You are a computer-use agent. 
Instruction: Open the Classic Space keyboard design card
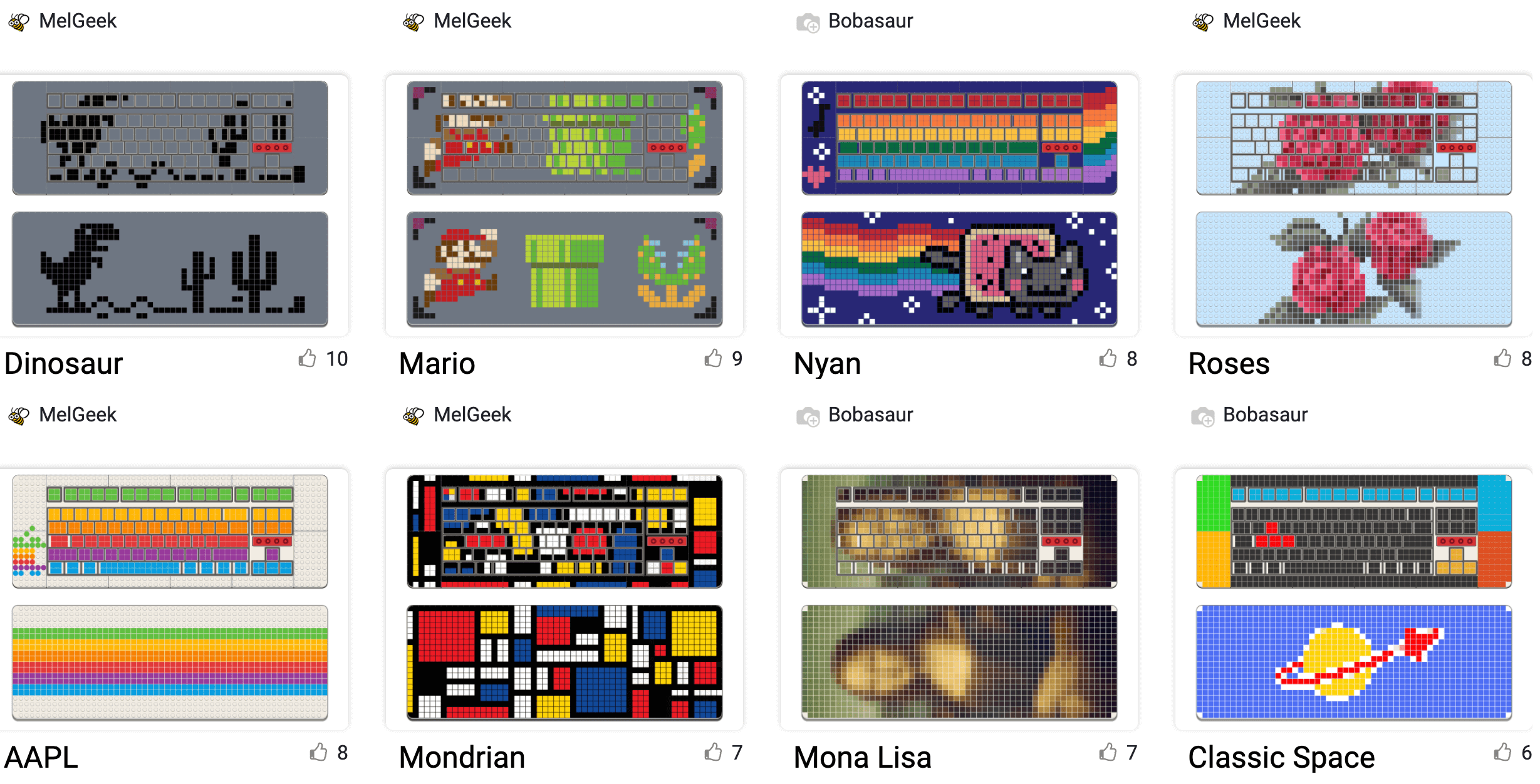click(x=1353, y=598)
